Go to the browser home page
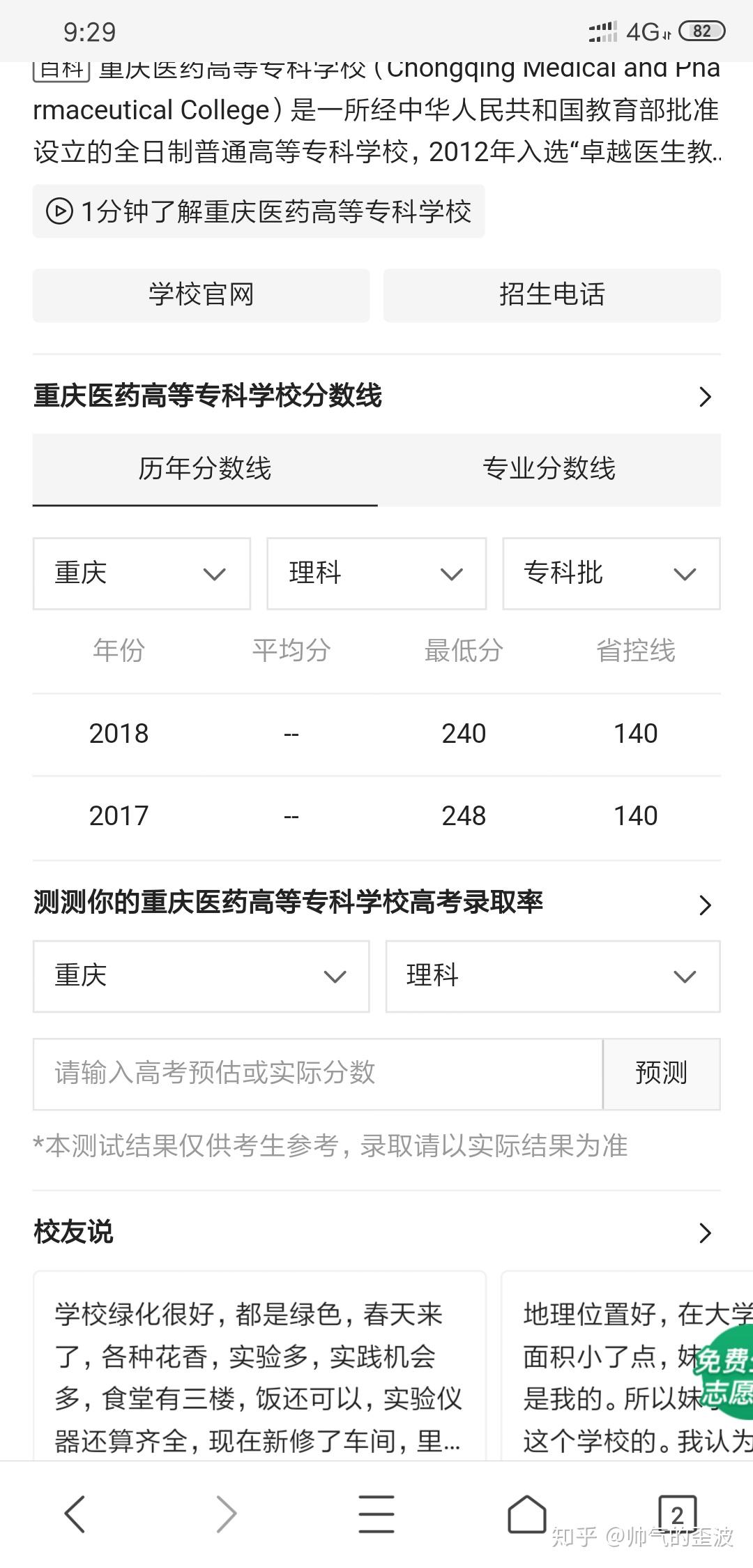Screen dimensions: 753x1568 point(526,1514)
